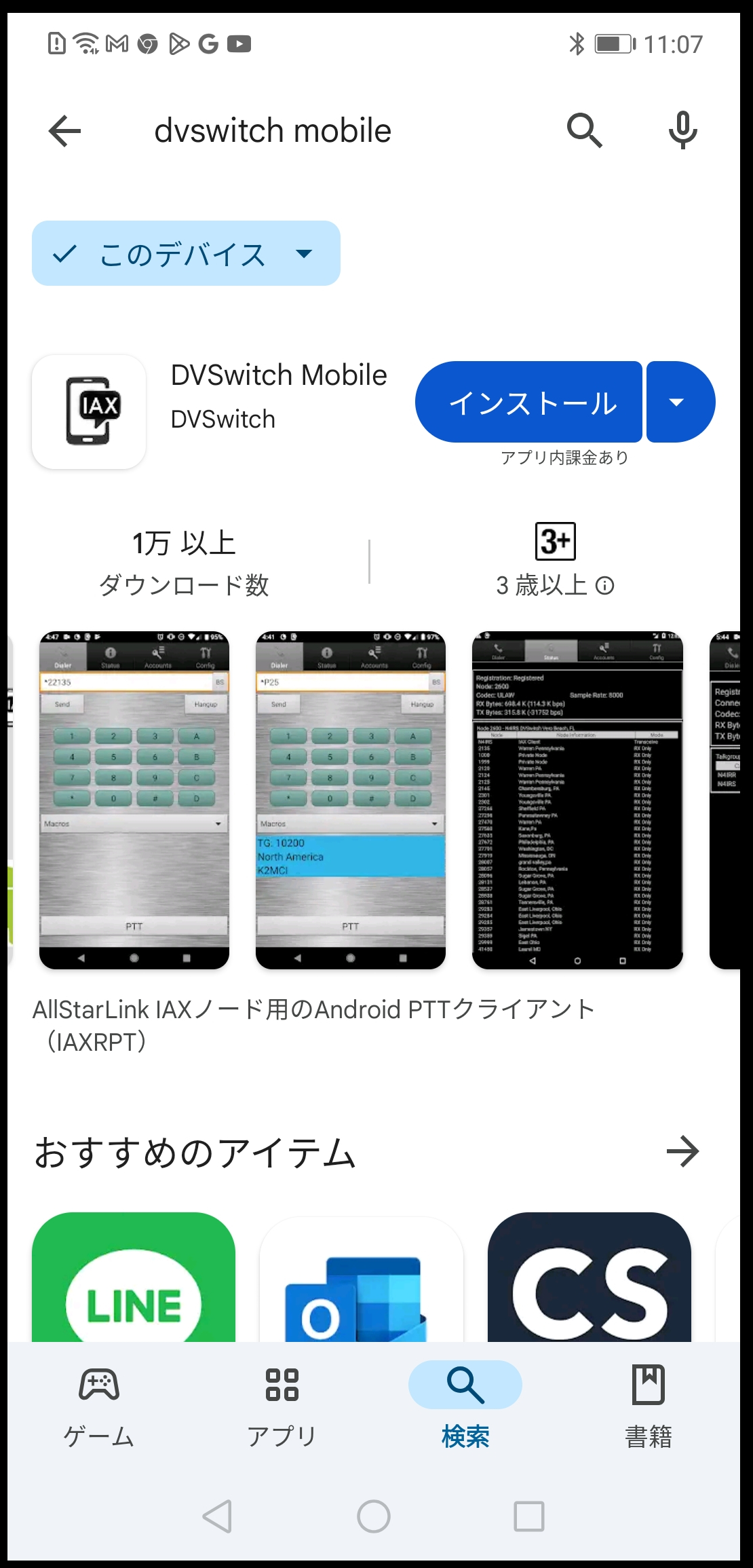Screen dimensions: 753x1568
Task: Open the このデバイス filter chip
Action: pyautogui.click(x=185, y=253)
